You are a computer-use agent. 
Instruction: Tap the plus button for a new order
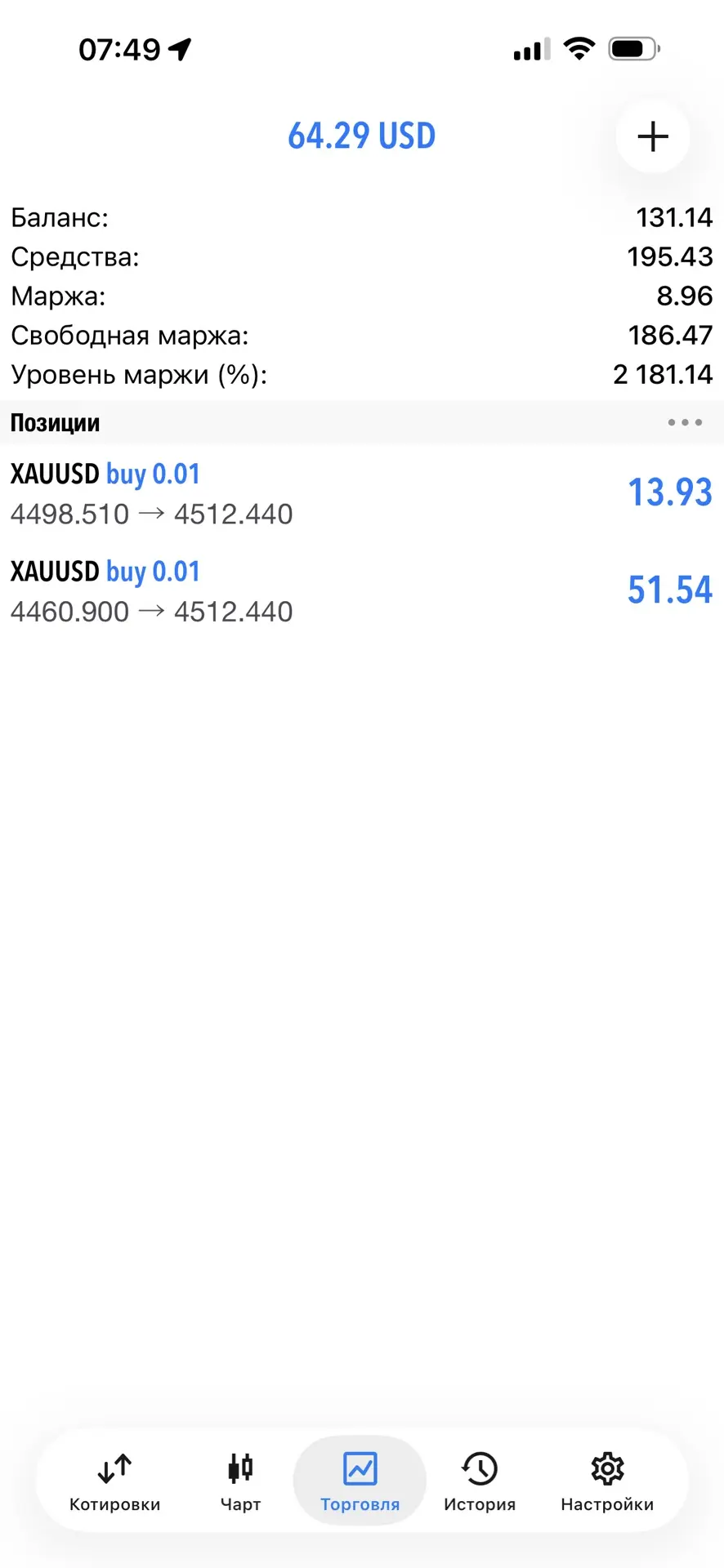click(652, 136)
